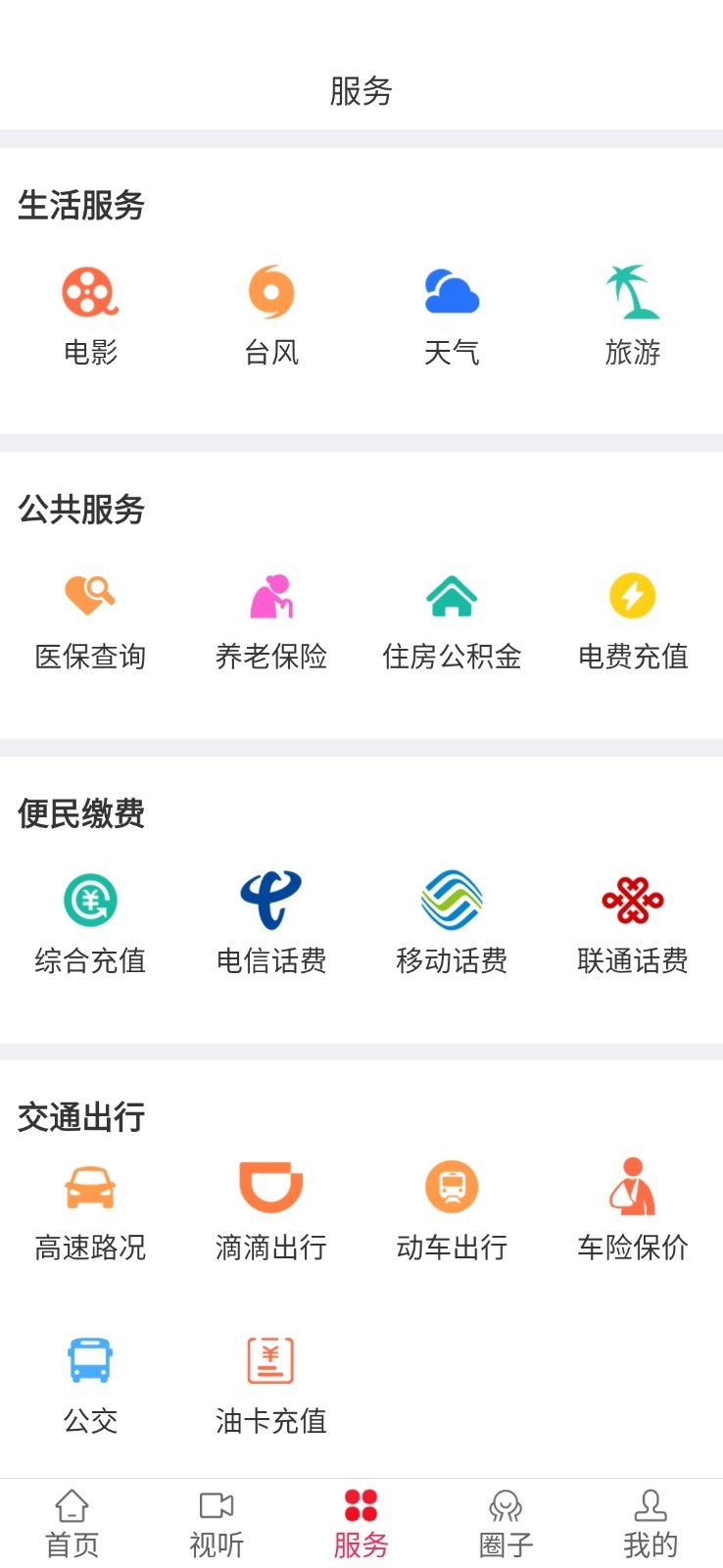Viewport: 723px width, 1568px height.
Task: Switch to the 视听 tab
Action: [x=217, y=1524]
